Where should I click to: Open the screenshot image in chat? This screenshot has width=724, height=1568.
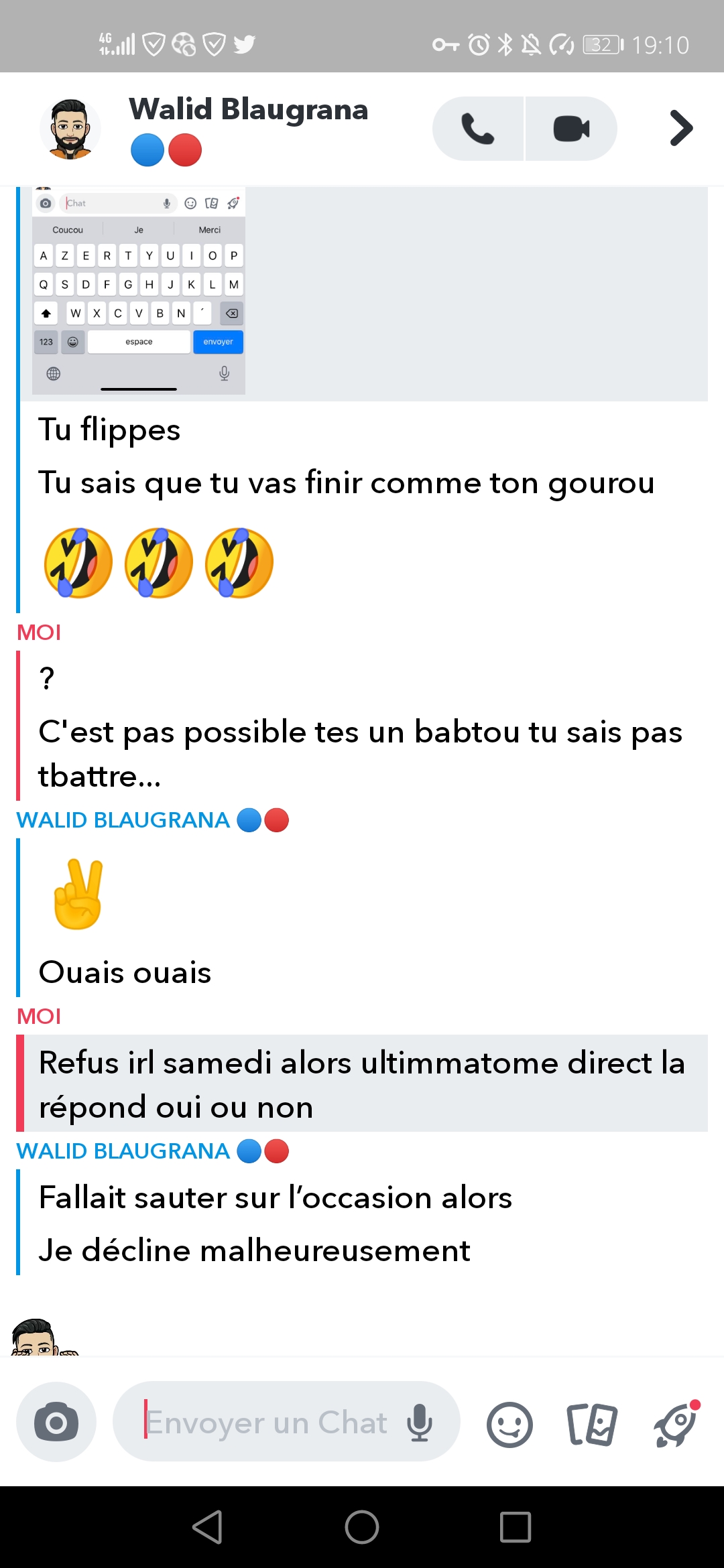(x=139, y=291)
